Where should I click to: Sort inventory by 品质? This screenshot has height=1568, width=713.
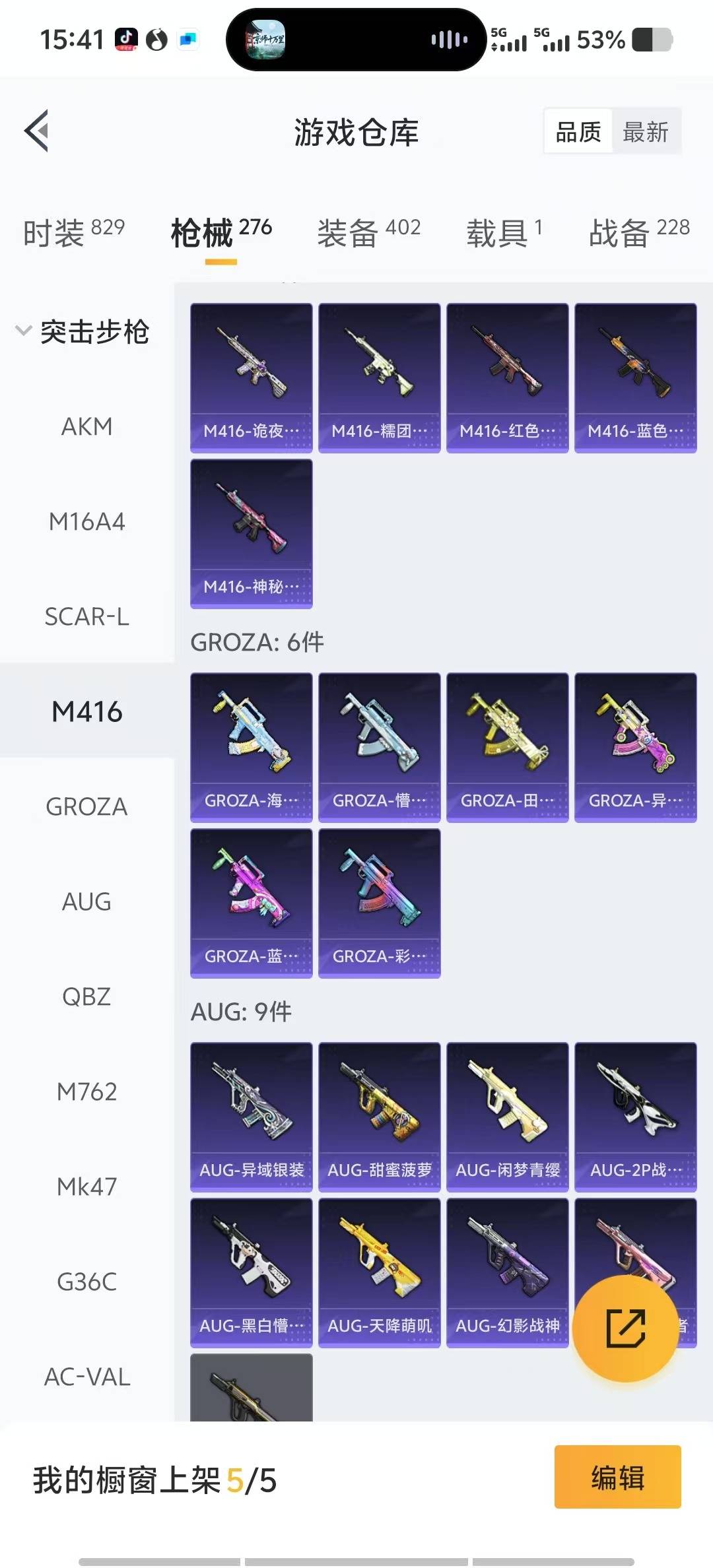pos(578,132)
